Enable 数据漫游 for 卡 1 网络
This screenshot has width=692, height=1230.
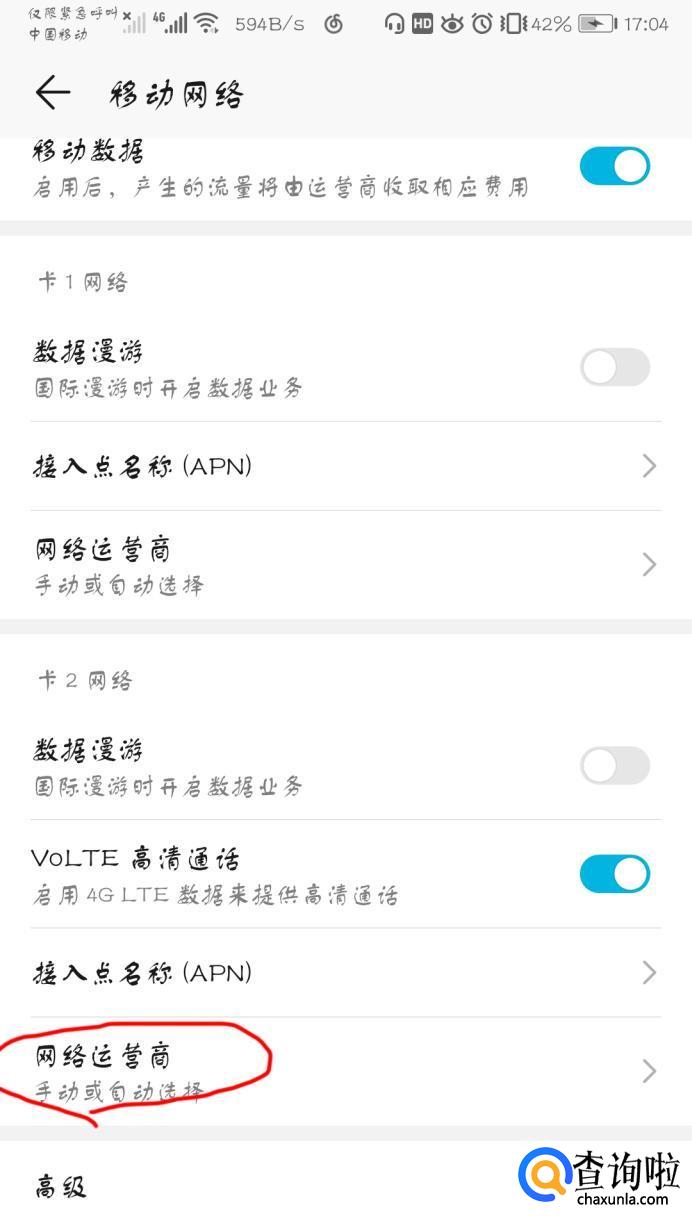coord(614,368)
